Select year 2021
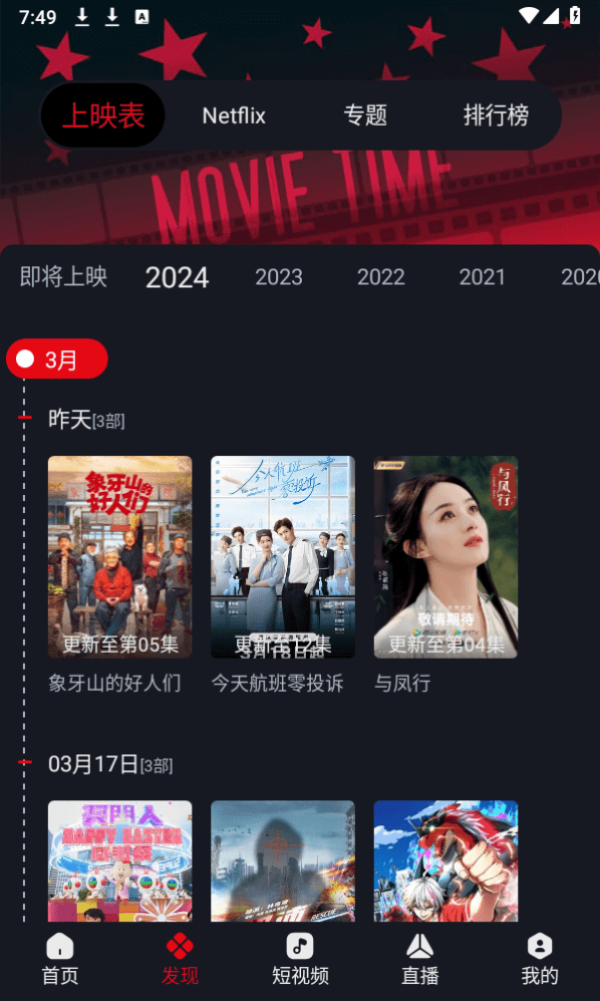Screen dimensions: 600x1001 [482, 276]
